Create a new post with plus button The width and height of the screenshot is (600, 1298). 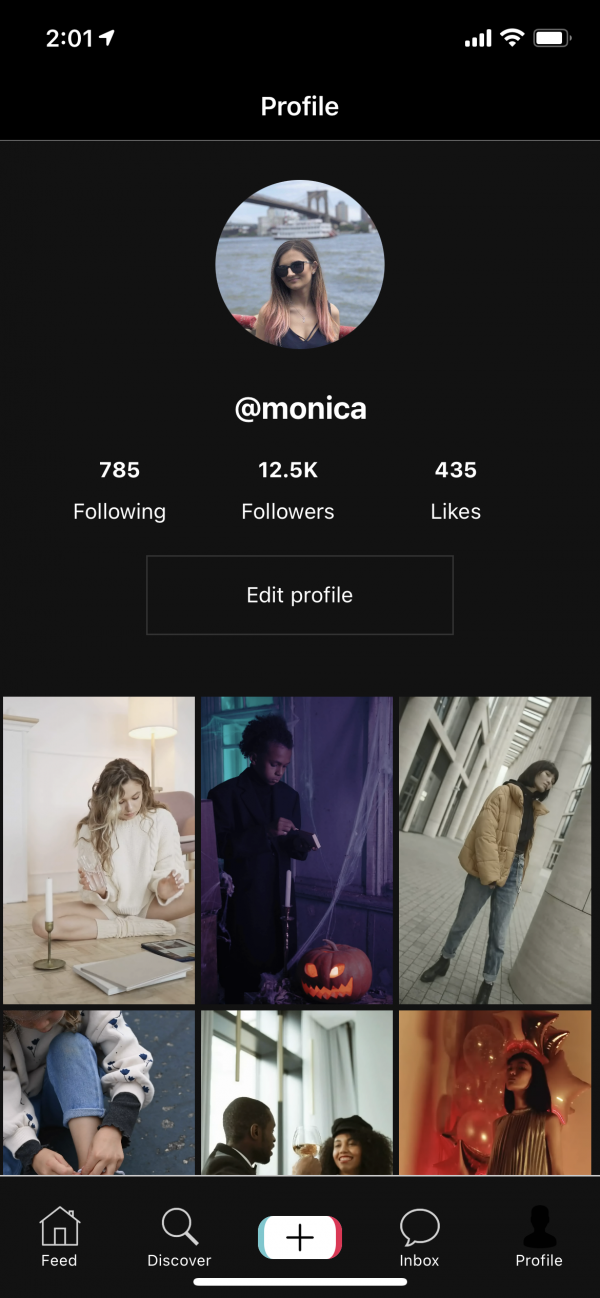point(300,1237)
